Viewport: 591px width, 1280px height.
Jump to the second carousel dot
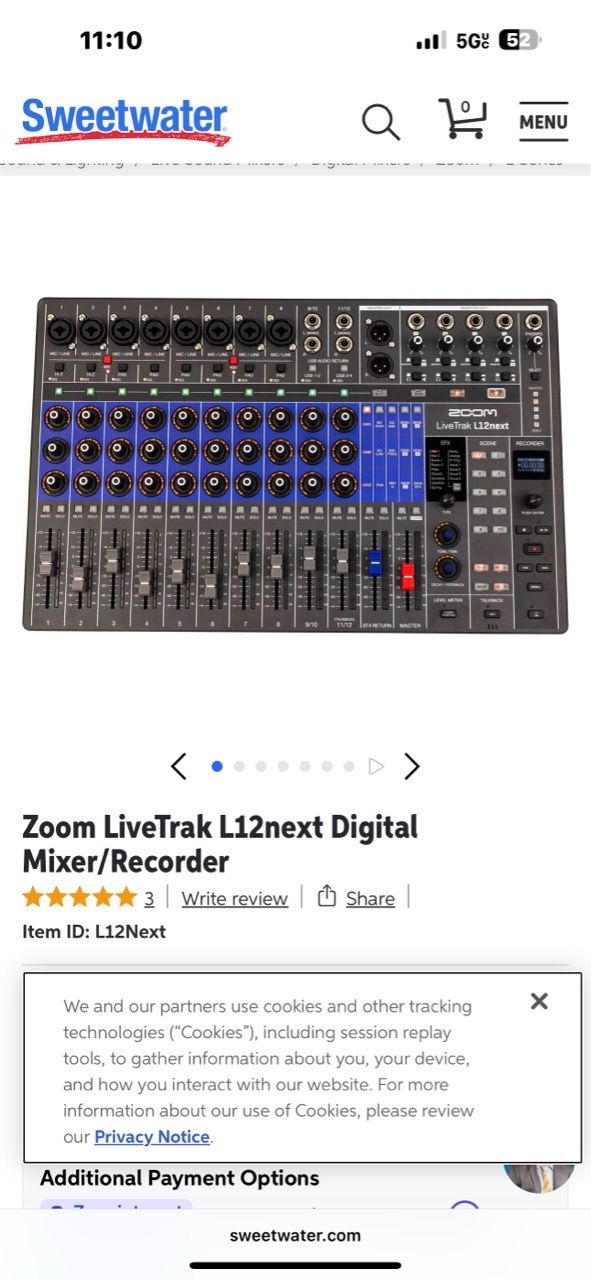click(239, 766)
